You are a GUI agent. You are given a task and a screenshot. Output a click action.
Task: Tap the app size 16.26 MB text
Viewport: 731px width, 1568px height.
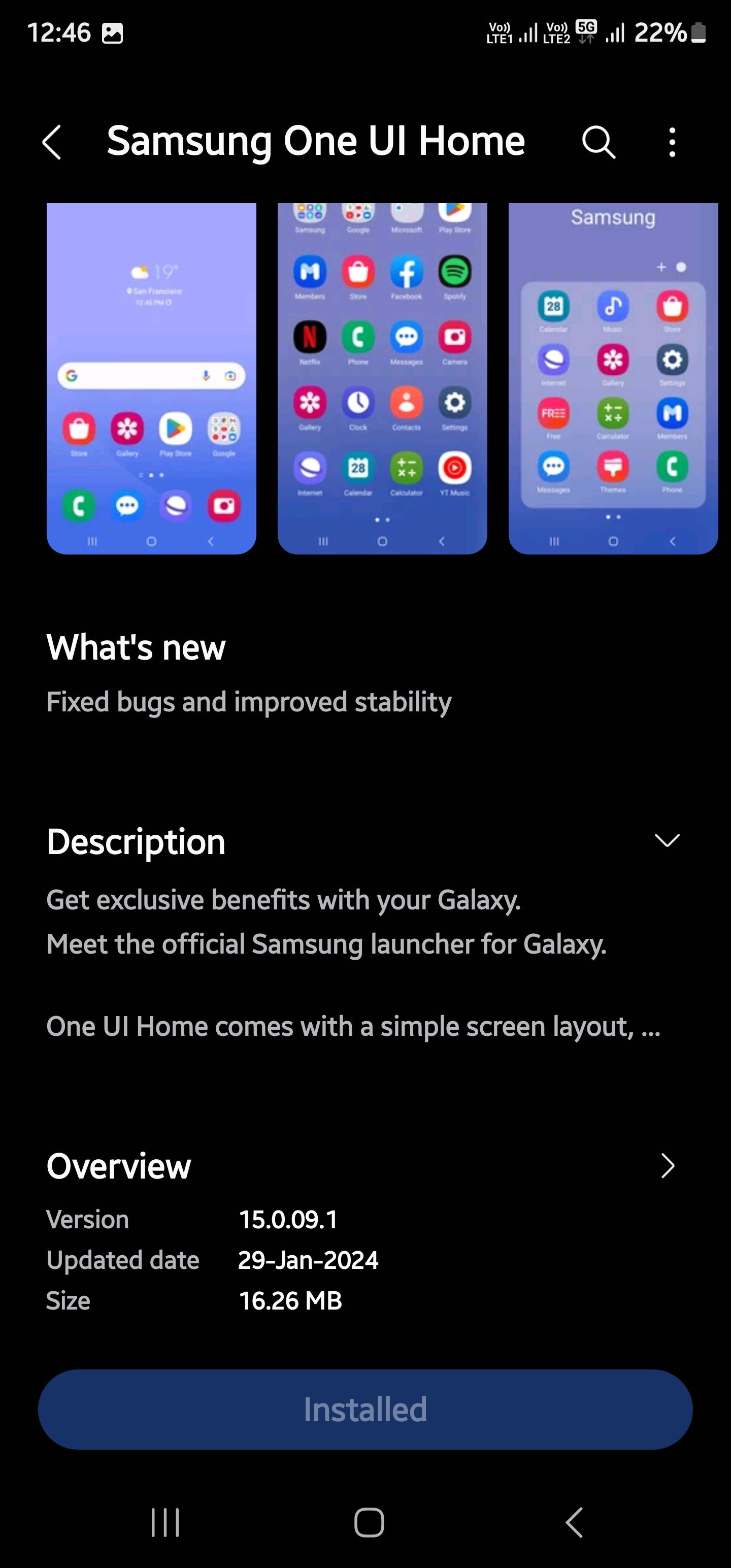click(291, 1300)
